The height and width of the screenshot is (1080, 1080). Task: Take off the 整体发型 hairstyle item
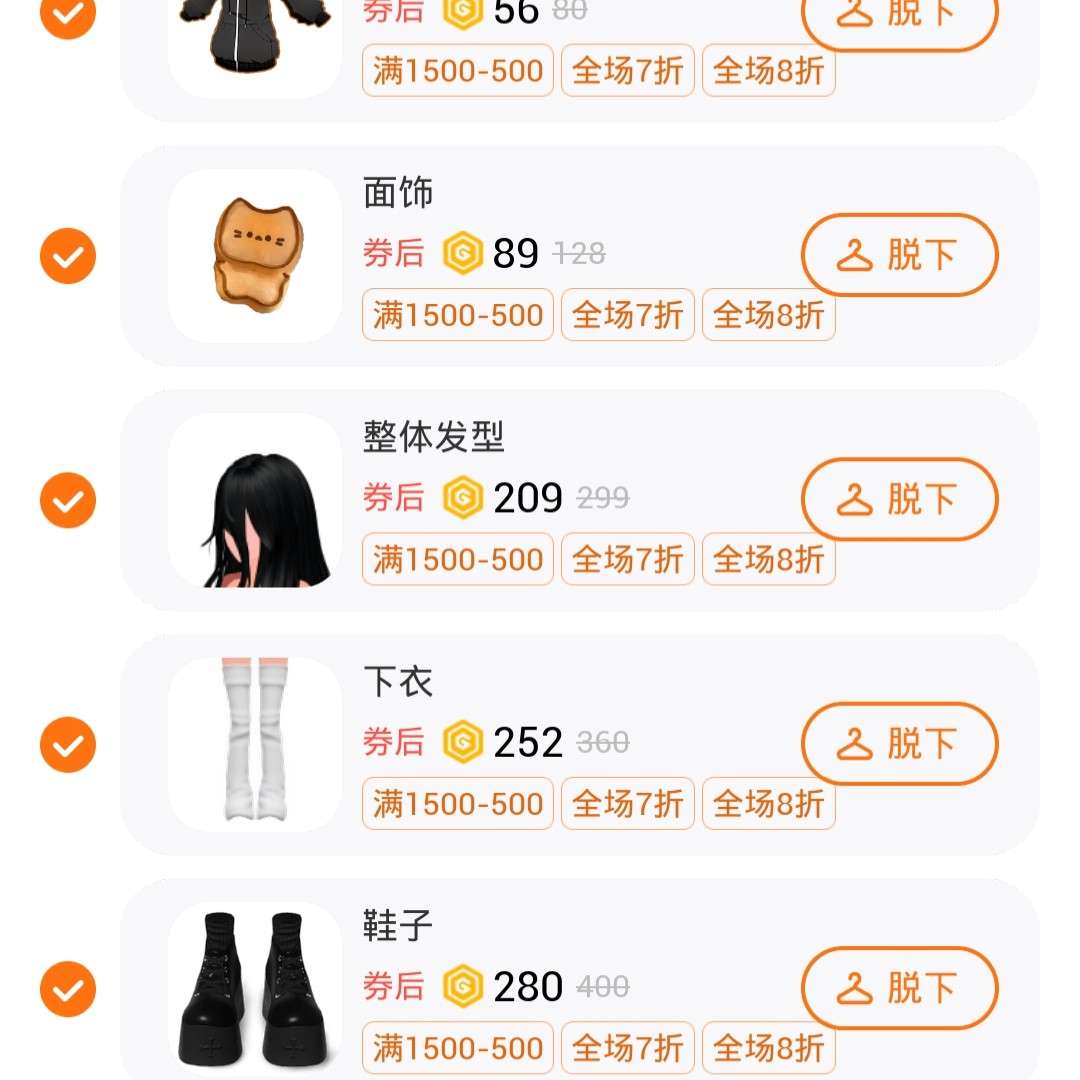tap(899, 499)
